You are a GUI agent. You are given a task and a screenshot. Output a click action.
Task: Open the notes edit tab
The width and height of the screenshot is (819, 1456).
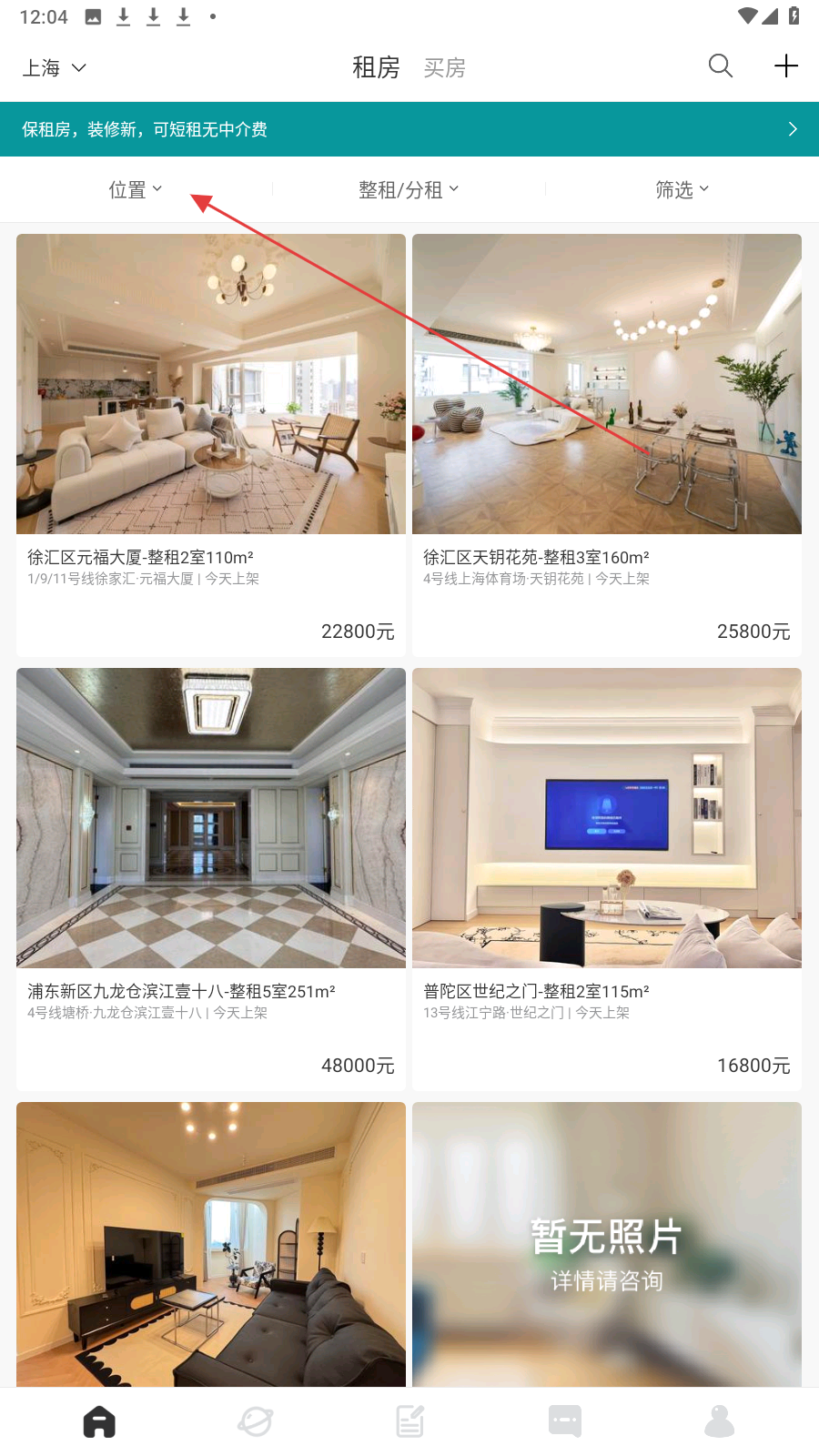point(410,1421)
